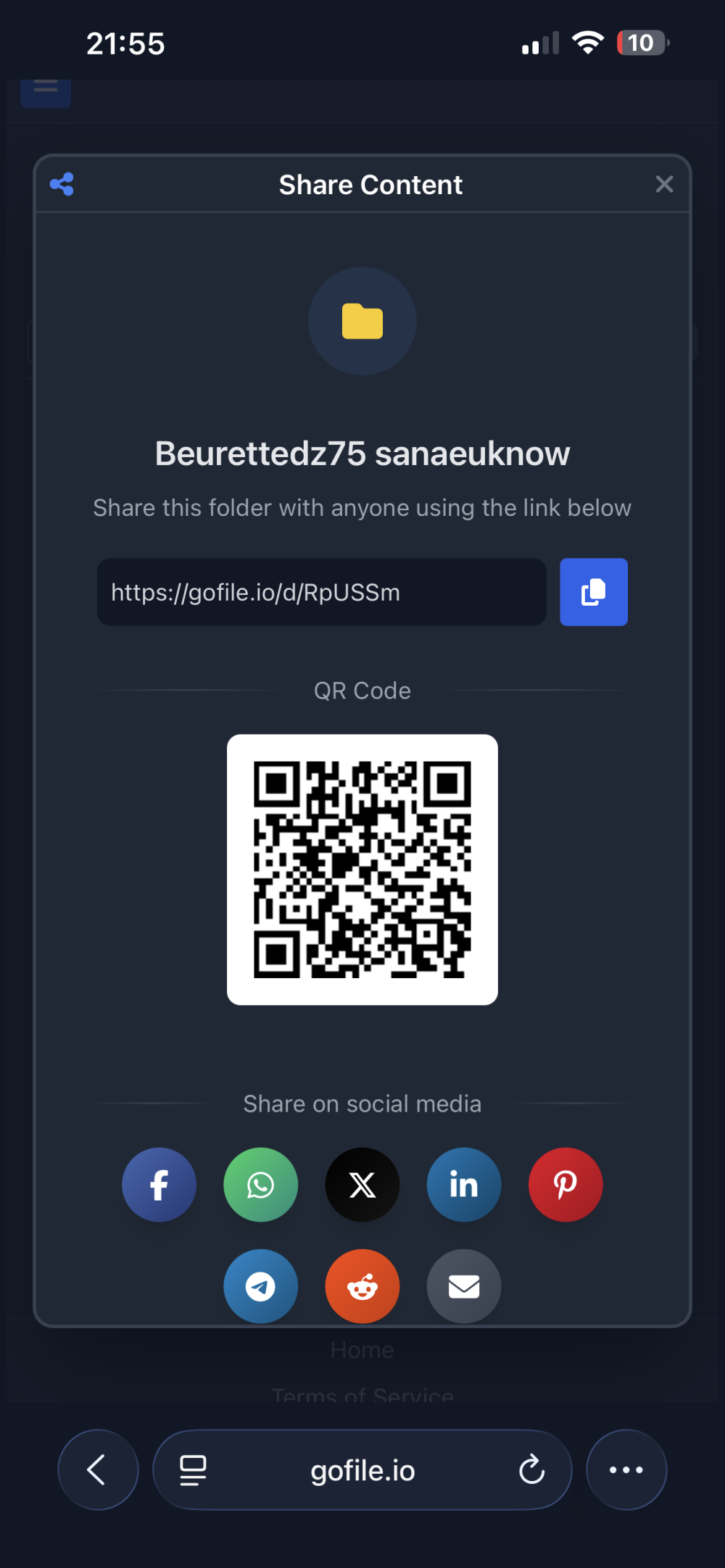The height and width of the screenshot is (1568, 725).
Task: Copy the gofile share link
Action: [x=593, y=592]
